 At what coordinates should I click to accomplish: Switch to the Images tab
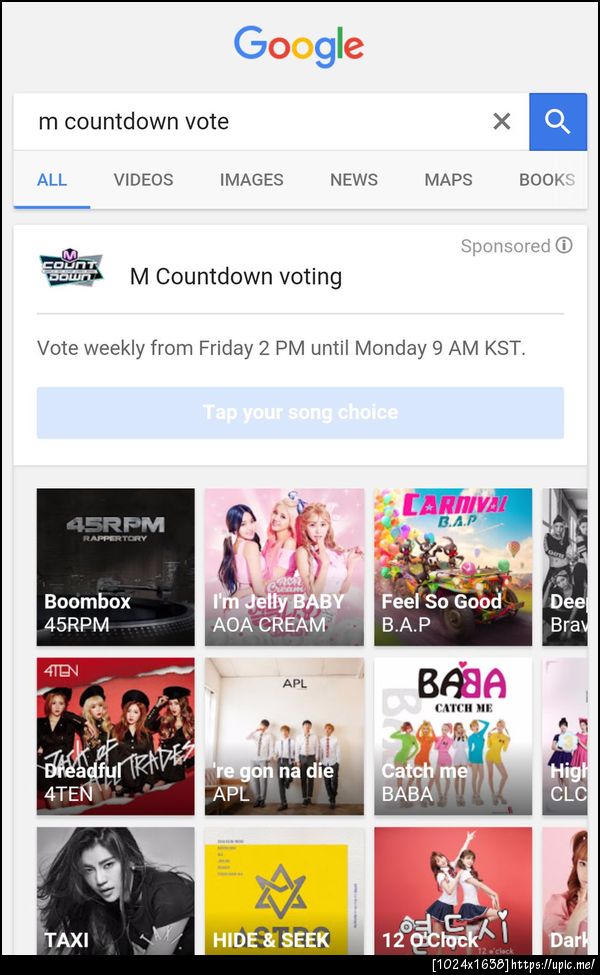(251, 180)
